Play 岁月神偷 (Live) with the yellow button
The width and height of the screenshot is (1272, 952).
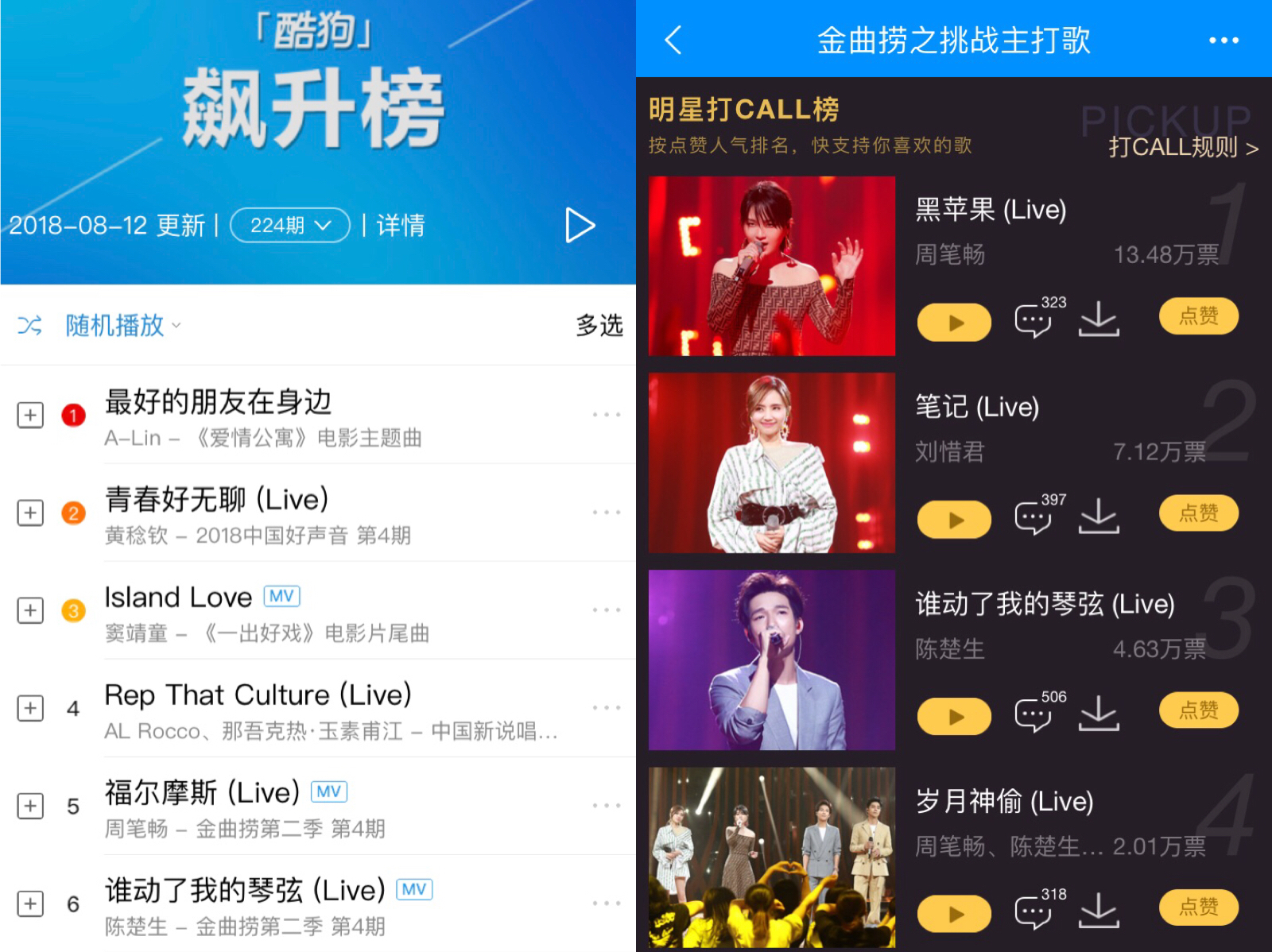954,914
